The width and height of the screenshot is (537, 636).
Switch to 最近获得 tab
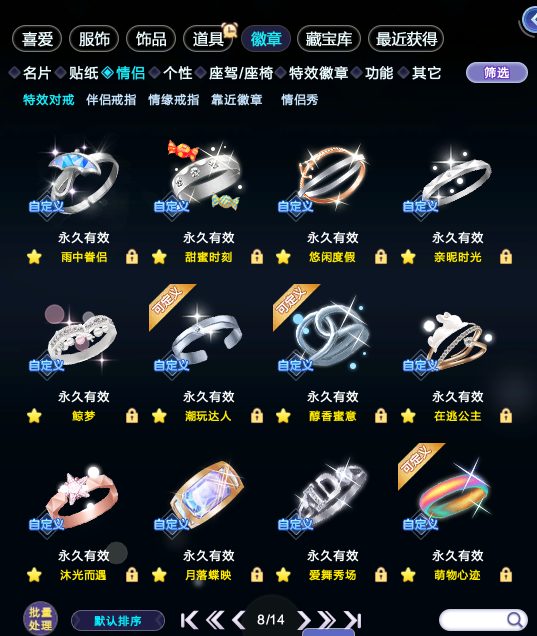coord(406,39)
